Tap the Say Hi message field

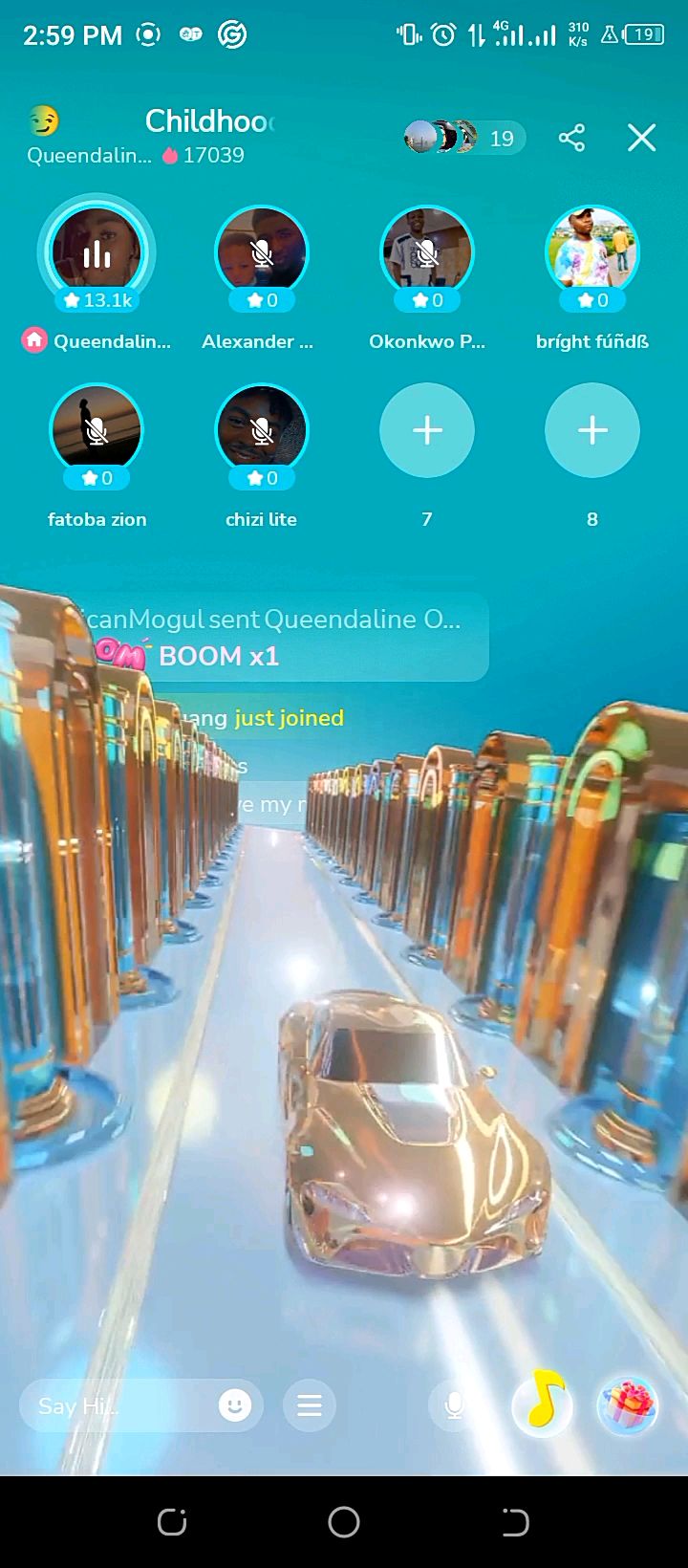pos(115,1405)
